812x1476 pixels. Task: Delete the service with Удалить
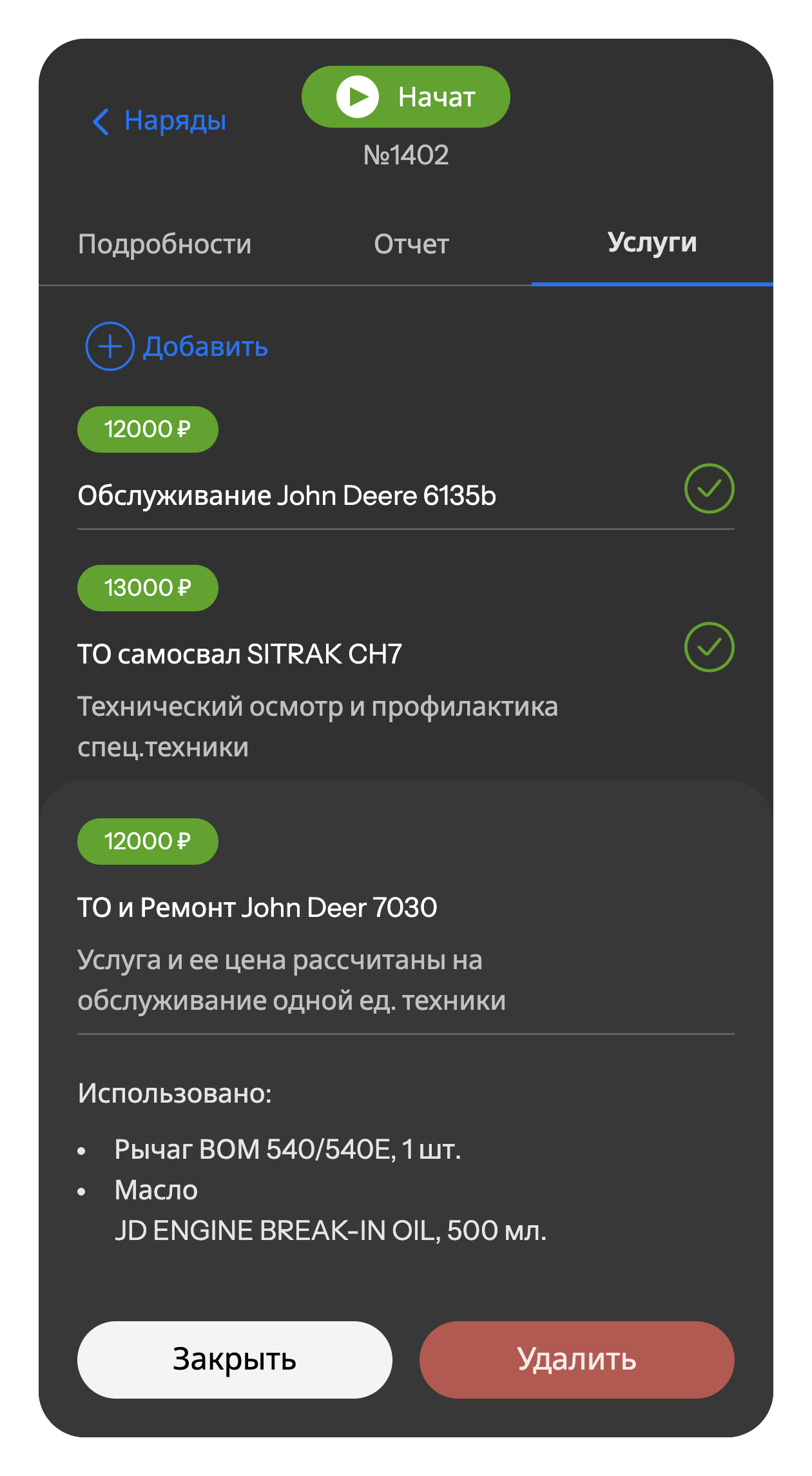click(x=577, y=1360)
